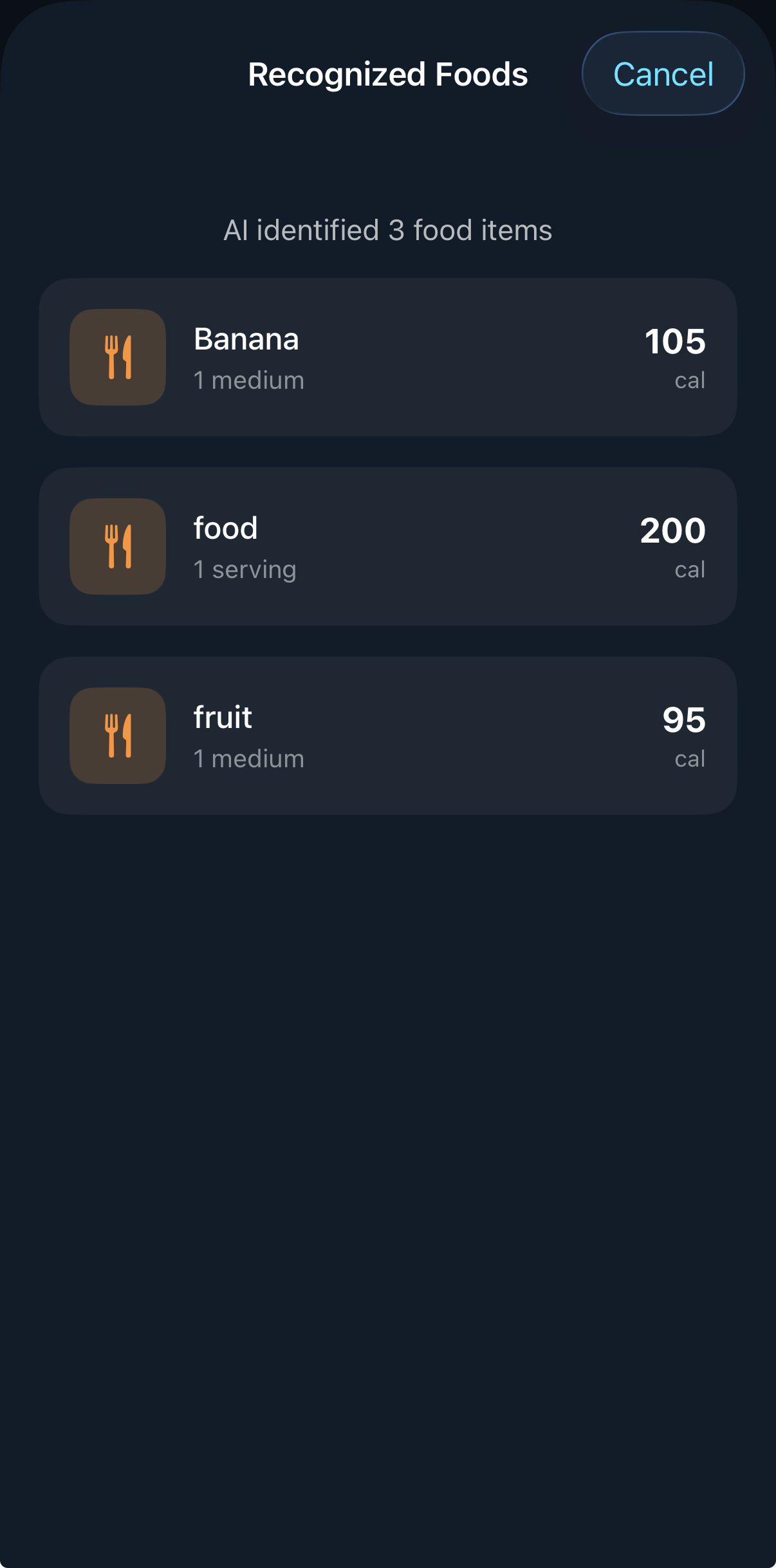Open the fruit 95 cal item

pyautogui.click(x=387, y=736)
